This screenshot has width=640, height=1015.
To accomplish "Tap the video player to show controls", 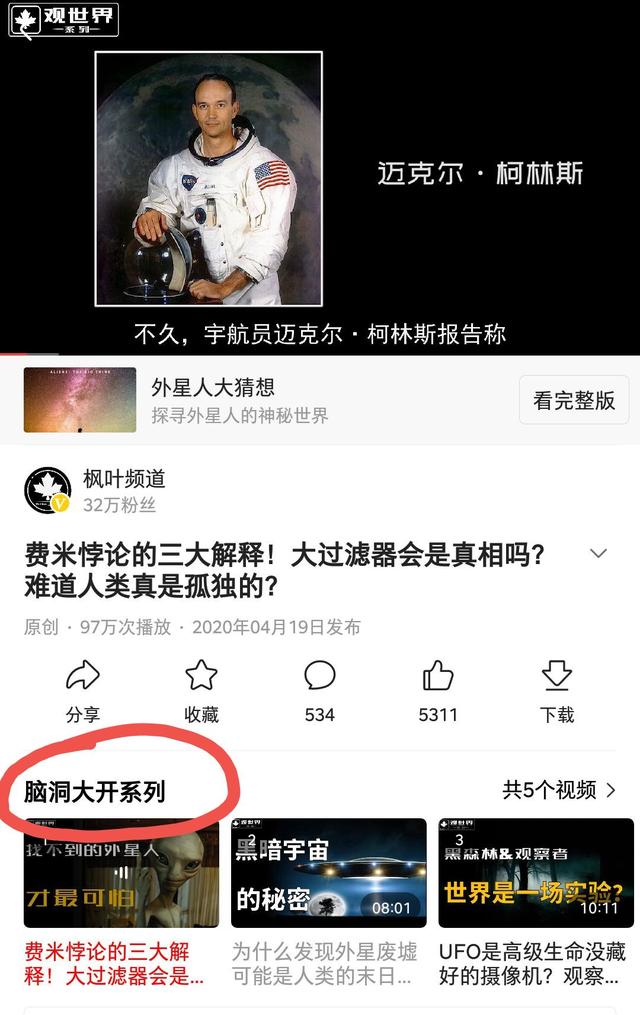I will 320,178.
